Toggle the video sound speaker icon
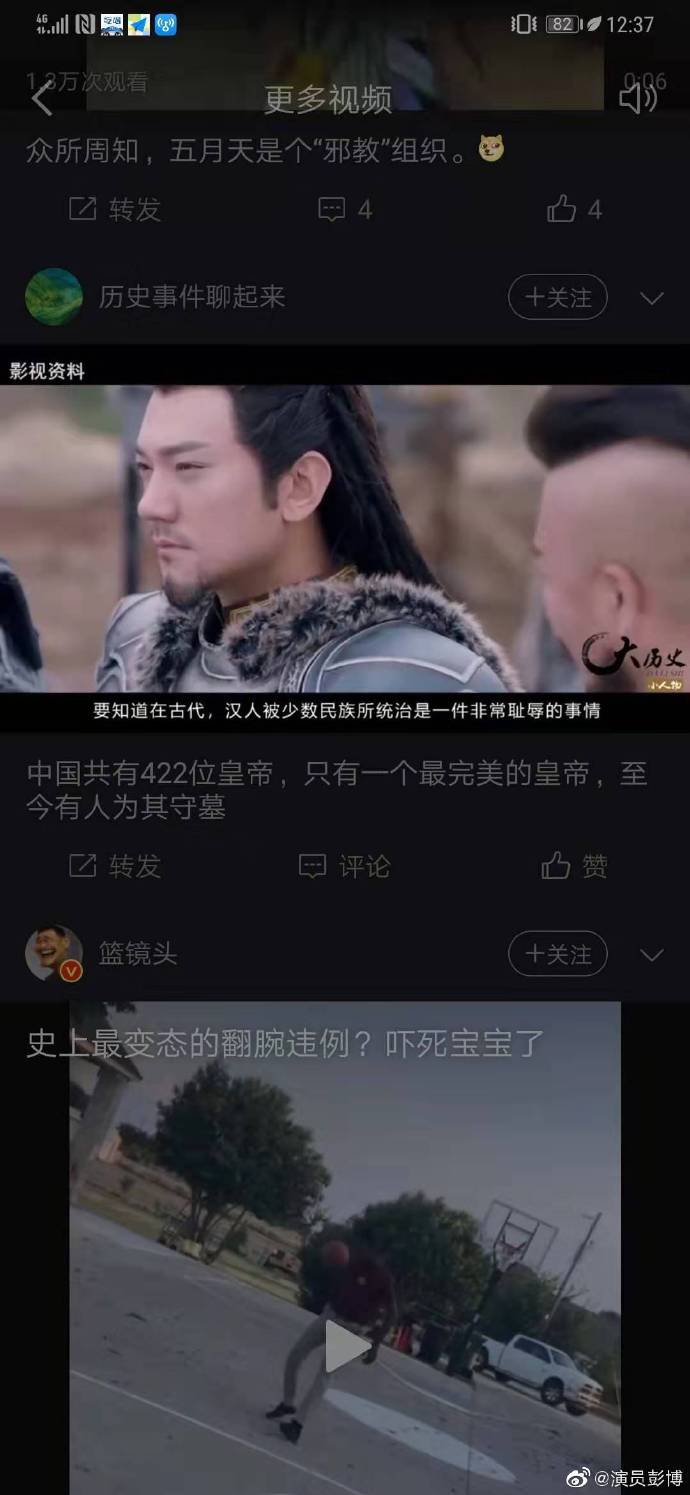 point(637,98)
